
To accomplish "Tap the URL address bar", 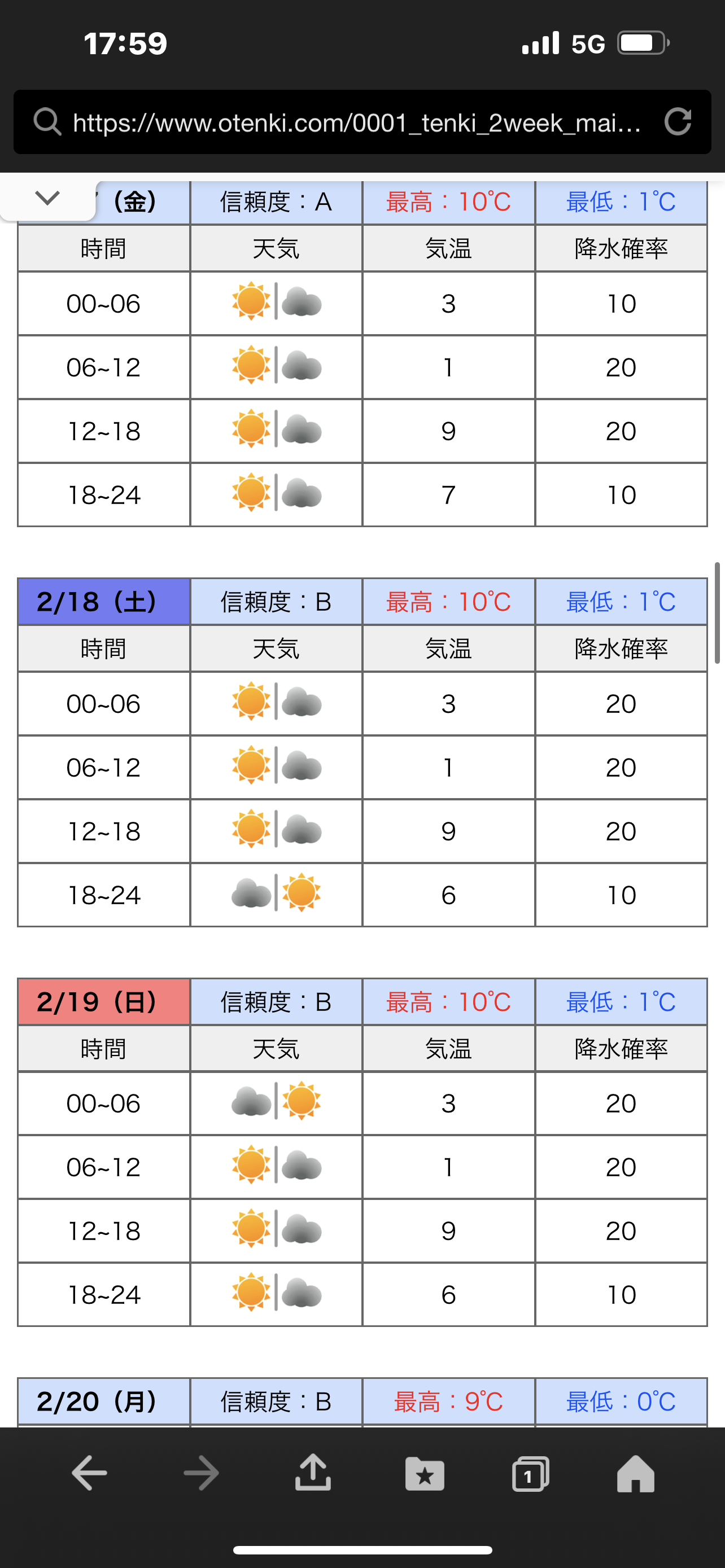I will pos(356,122).
